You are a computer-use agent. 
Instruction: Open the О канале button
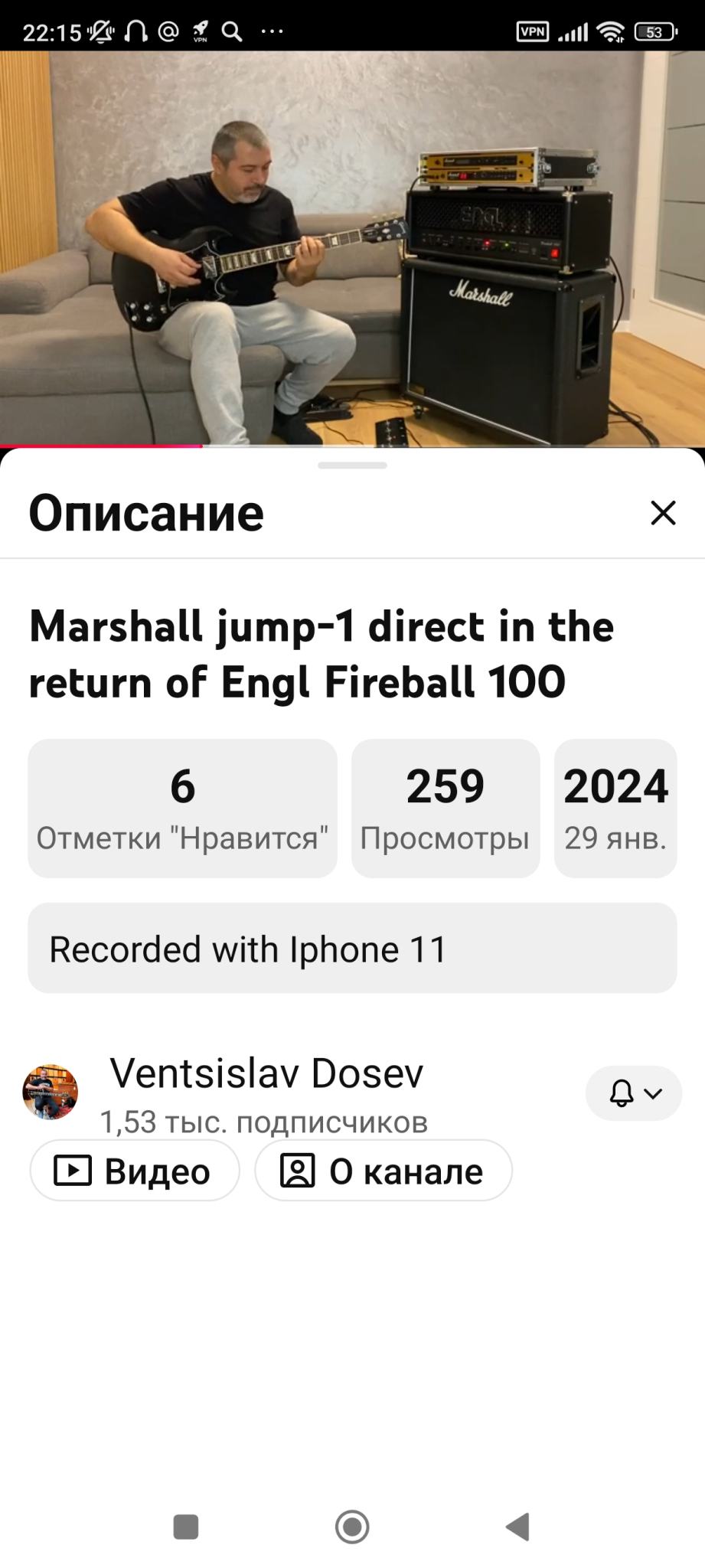pos(384,1171)
